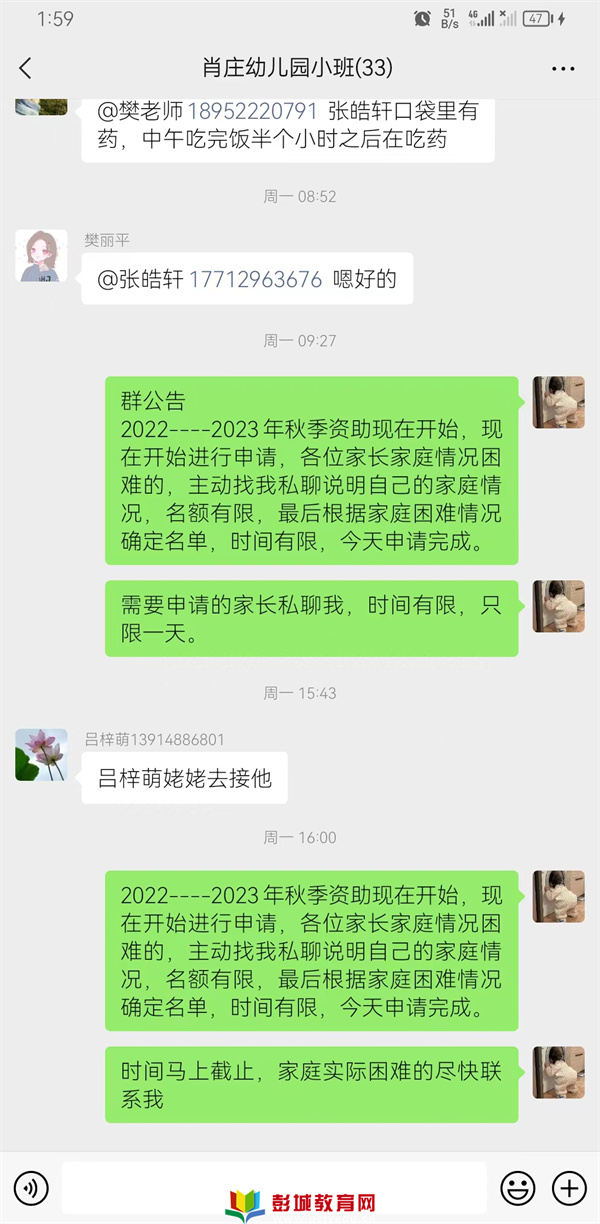Open the emoji picker
600x1224 pixels.
tap(517, 1188)
